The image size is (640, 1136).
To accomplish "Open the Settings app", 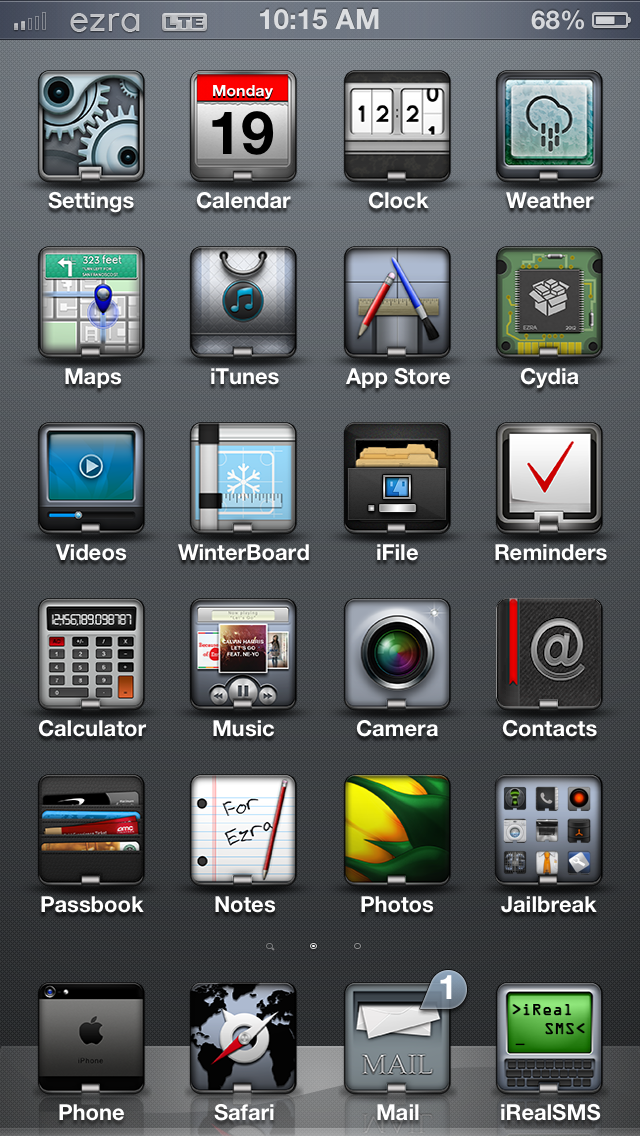I will (x=91, y=126).
